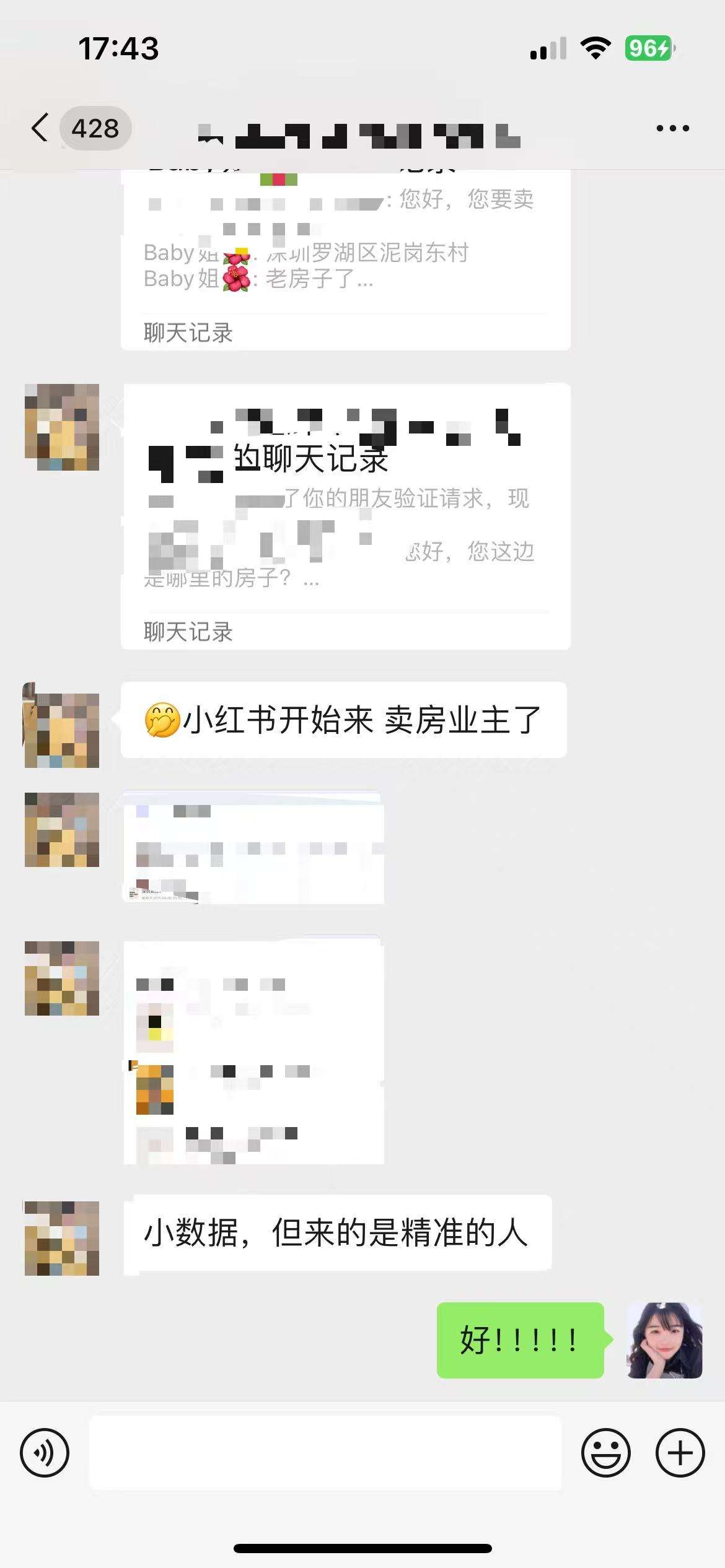
Task: Go back to the chat list
Action: [41, 128]
